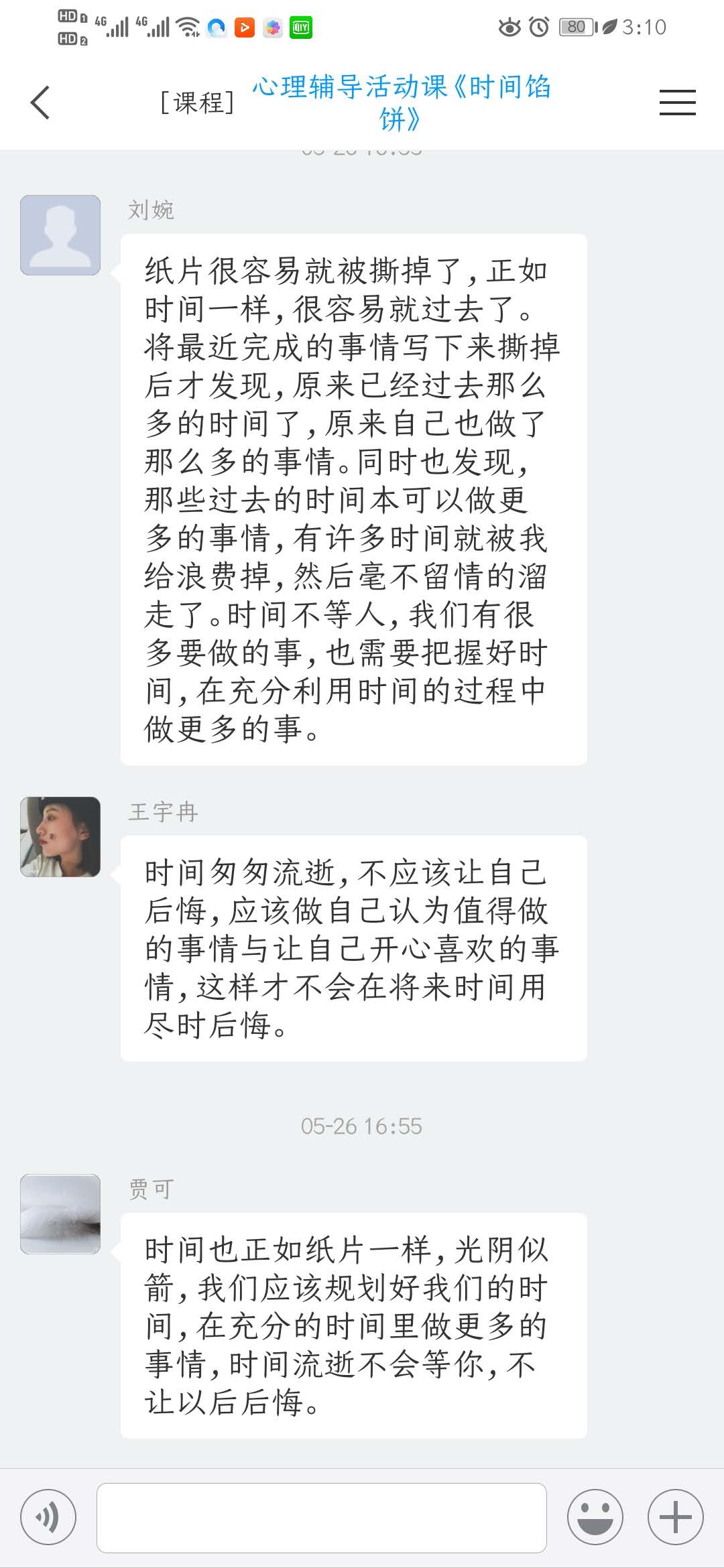Viewport: 724px width, 1568px height.
Task: Open the emoji picker
Action: pyautogui.click(x=595, y=1518)
